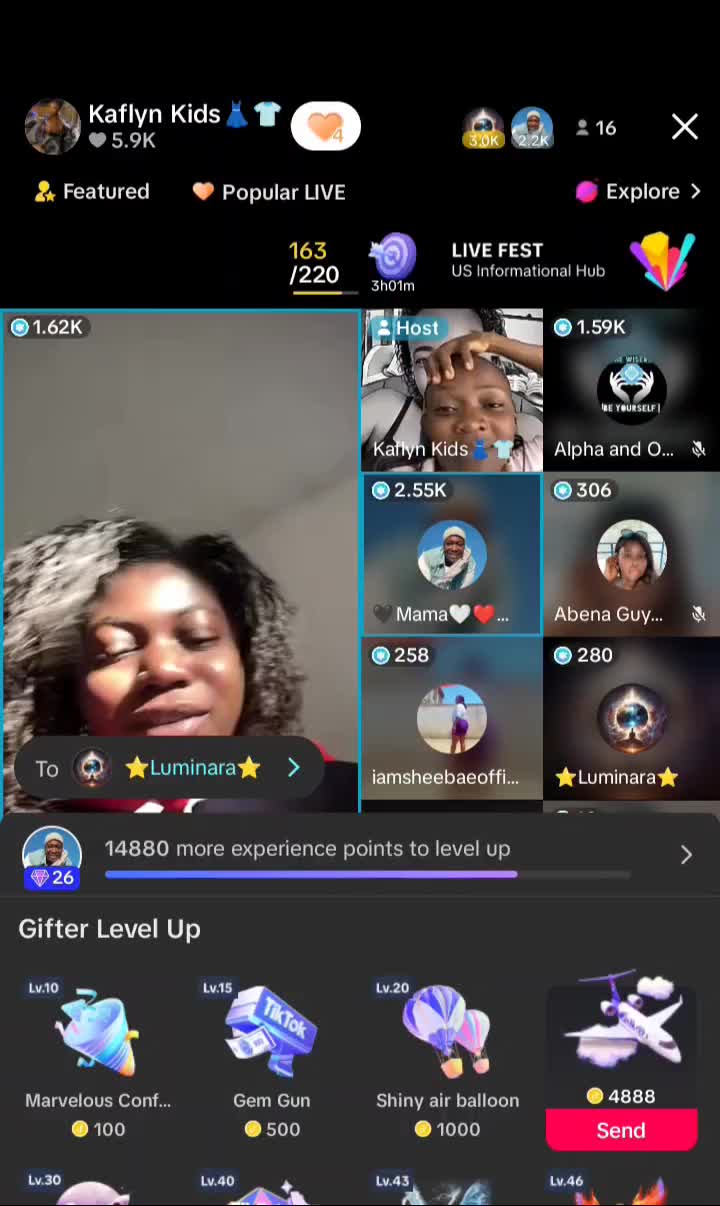Viewport: 720px width, 1206px height.
Task: Send the 4888 coin airplane gift
Action: pos(621,1130)
